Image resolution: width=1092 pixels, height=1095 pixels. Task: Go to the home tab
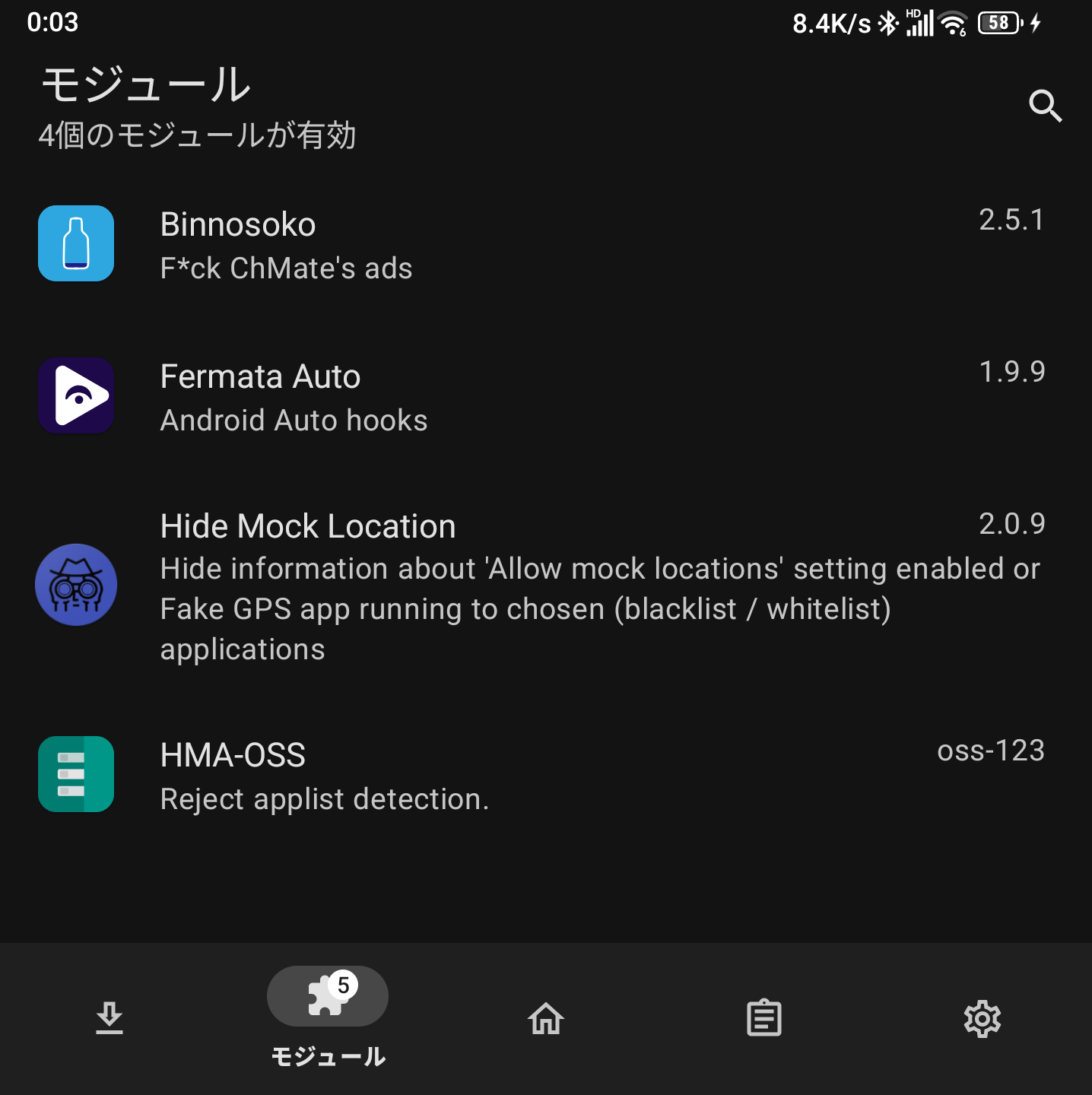(546, 1018)
